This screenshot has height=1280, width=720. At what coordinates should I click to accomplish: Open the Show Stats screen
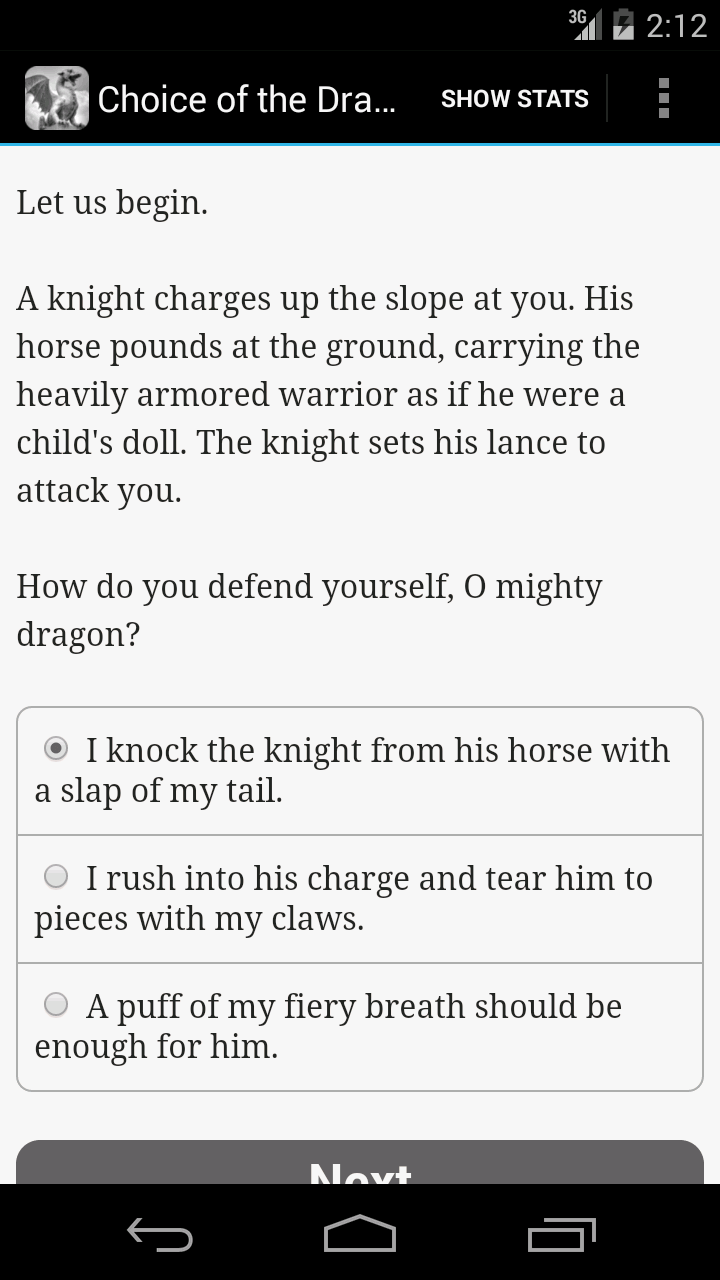(x=514, y=99)
